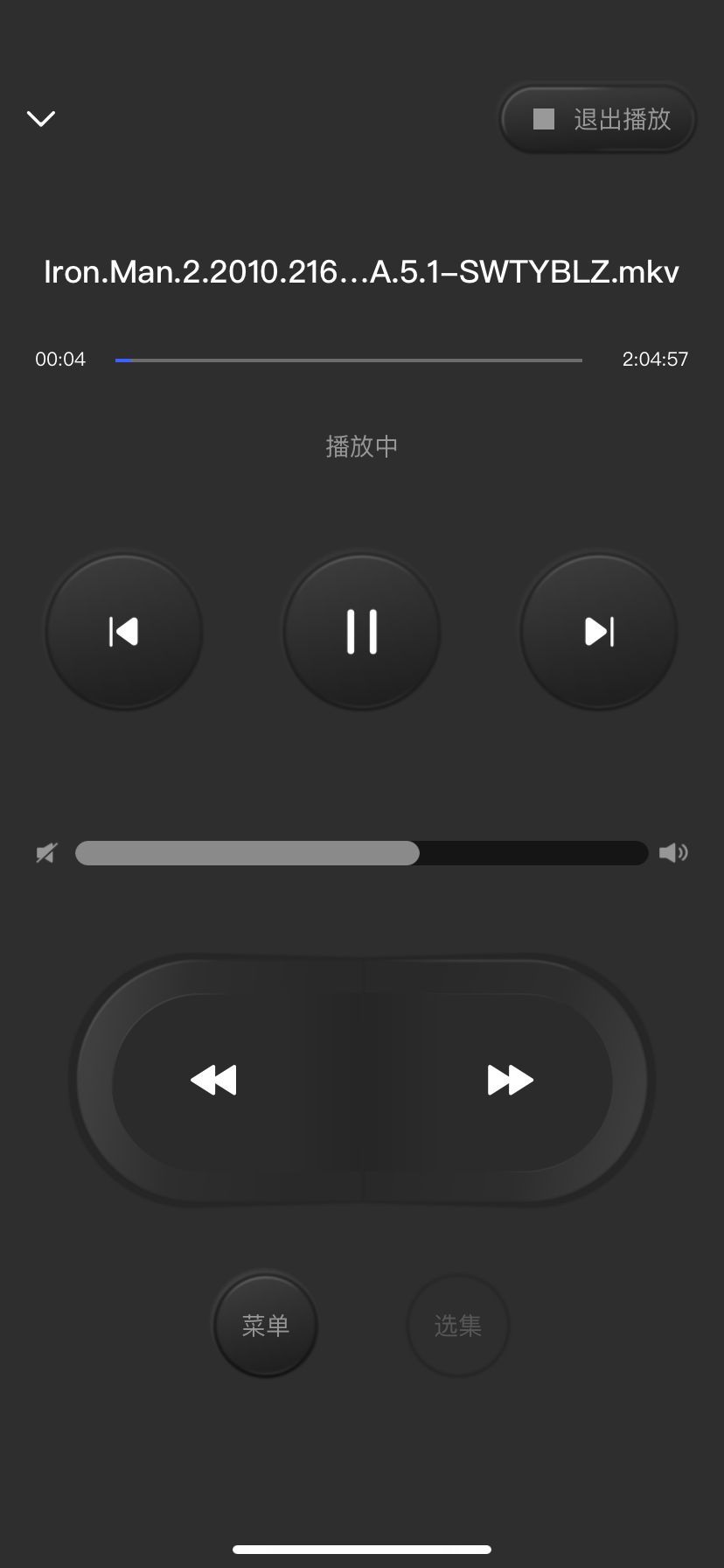Skip to the previous track
724x1568 pixels.
pyautogui.click(x=124, y=631)
